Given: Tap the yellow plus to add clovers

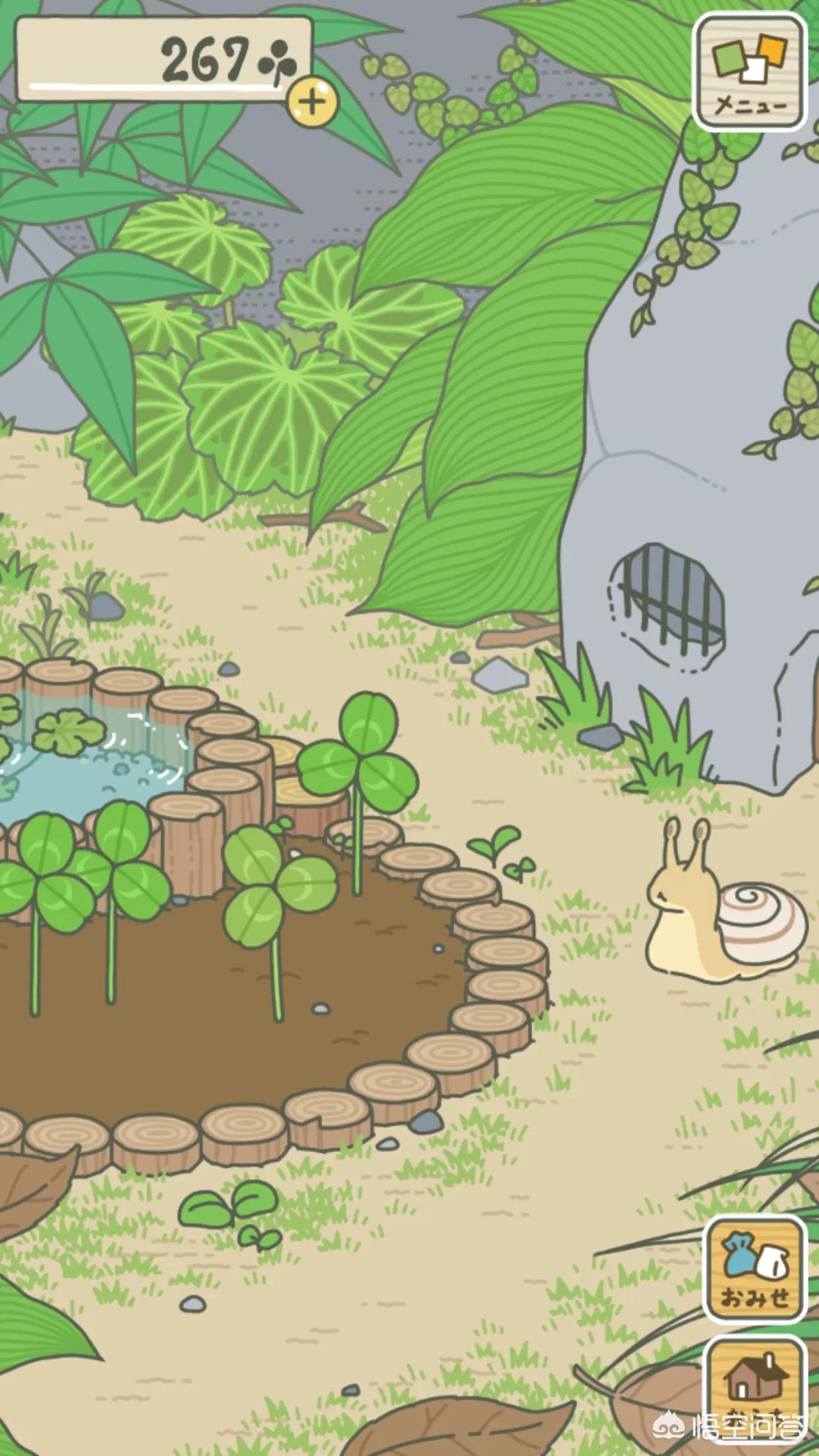Looking at the screenshot, I should coord(312,102).
